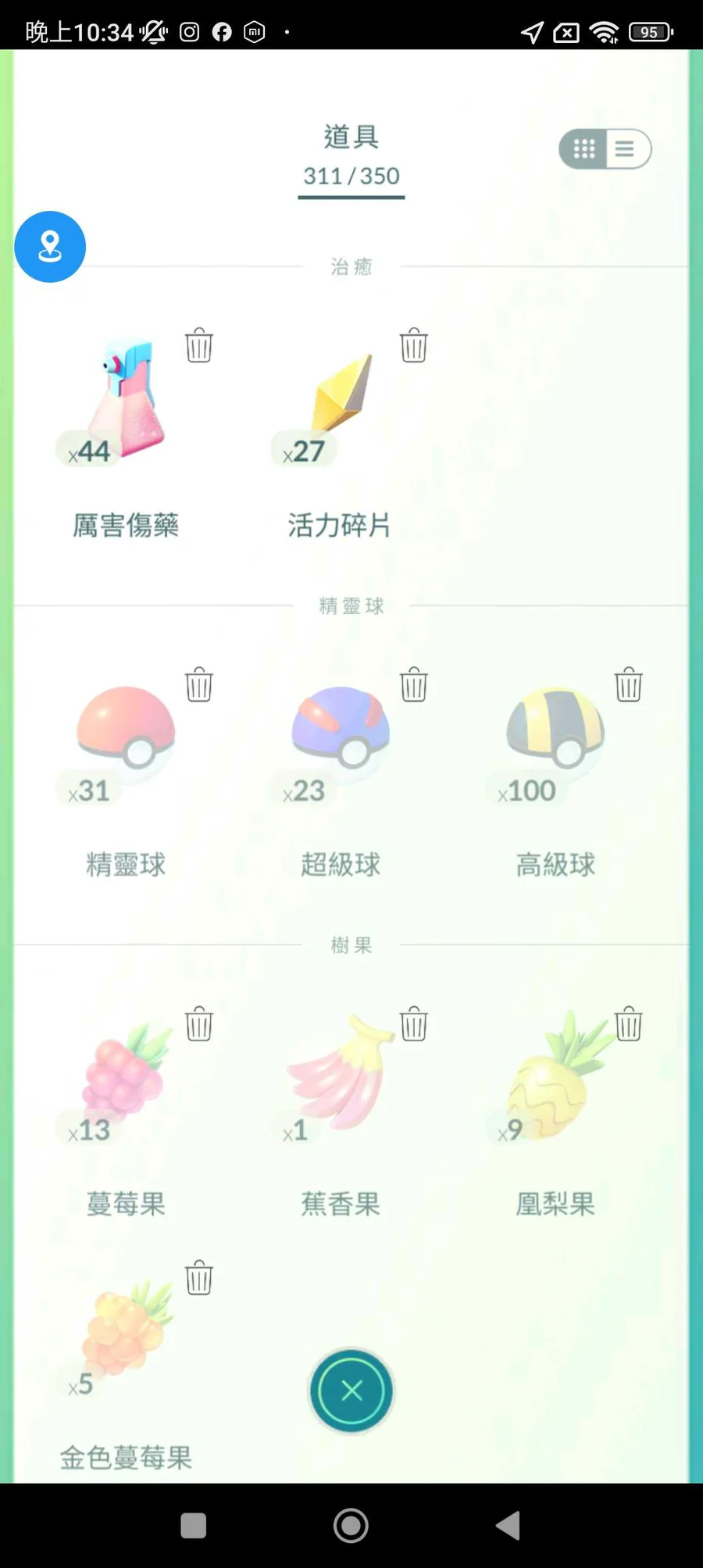Discard 厲害傷藥 via its trash icon

tap(199, 345)
